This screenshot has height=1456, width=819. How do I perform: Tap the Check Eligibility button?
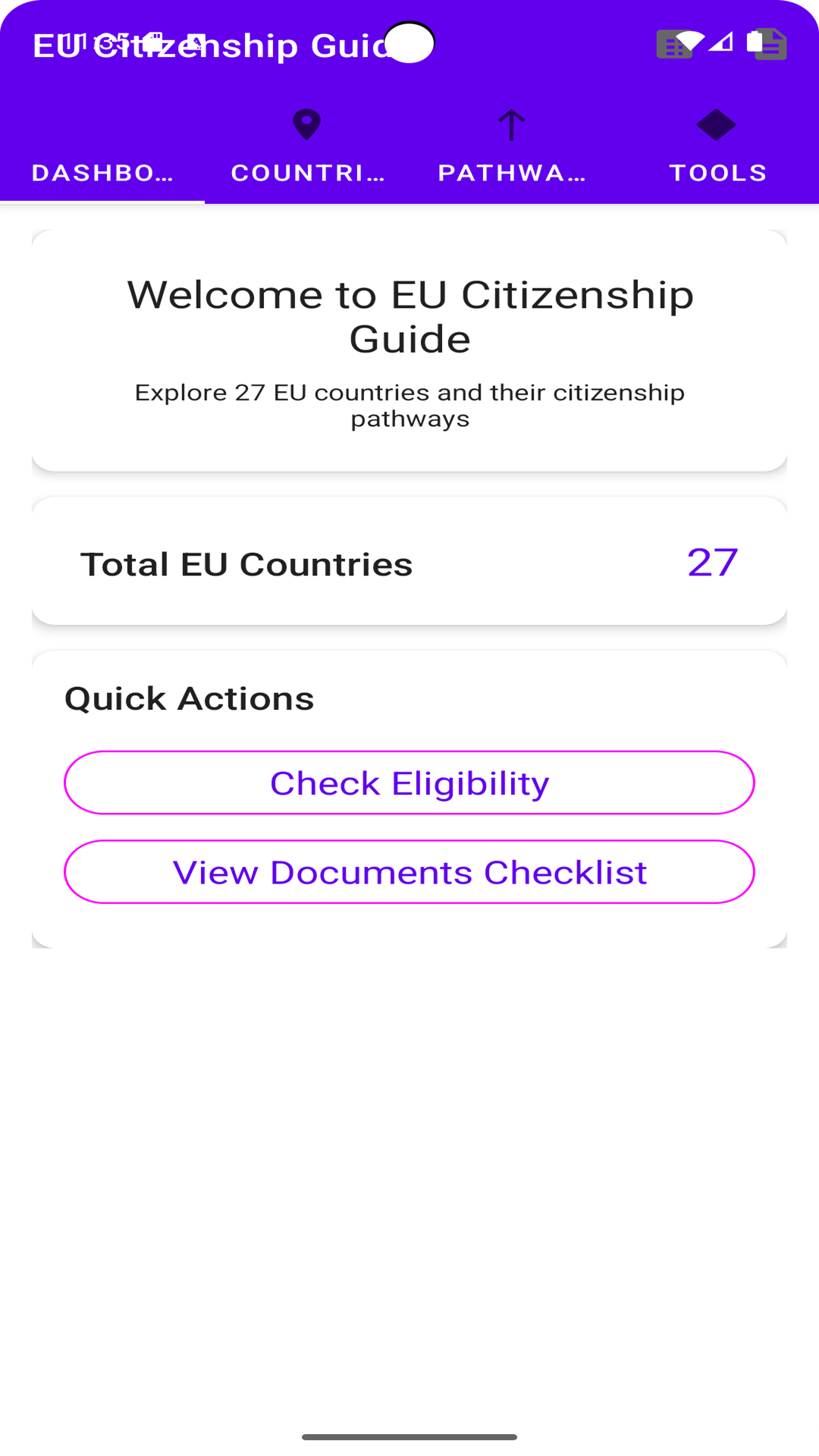[x=409, y=783]
